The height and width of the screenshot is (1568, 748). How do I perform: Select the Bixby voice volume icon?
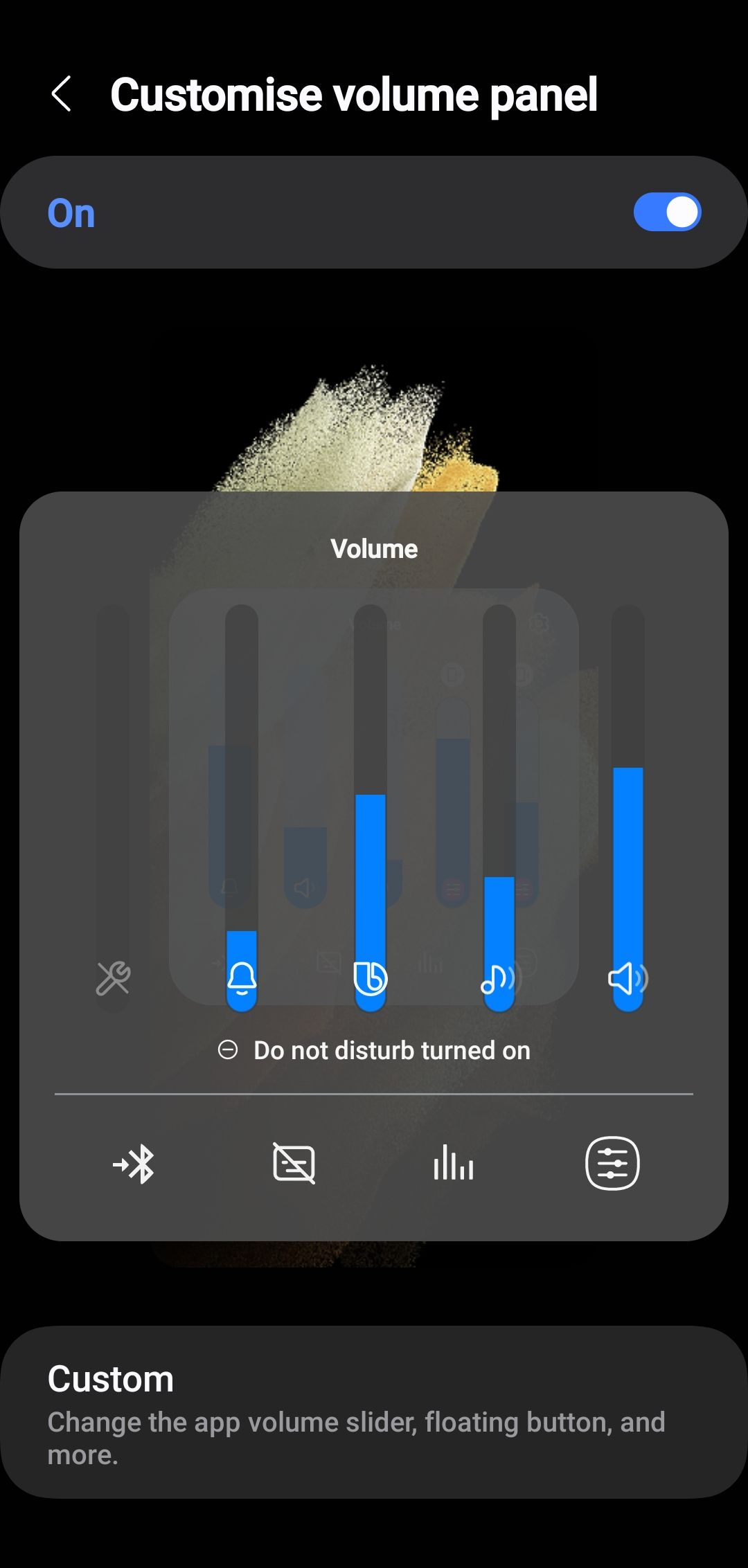[x=369, y=978]
